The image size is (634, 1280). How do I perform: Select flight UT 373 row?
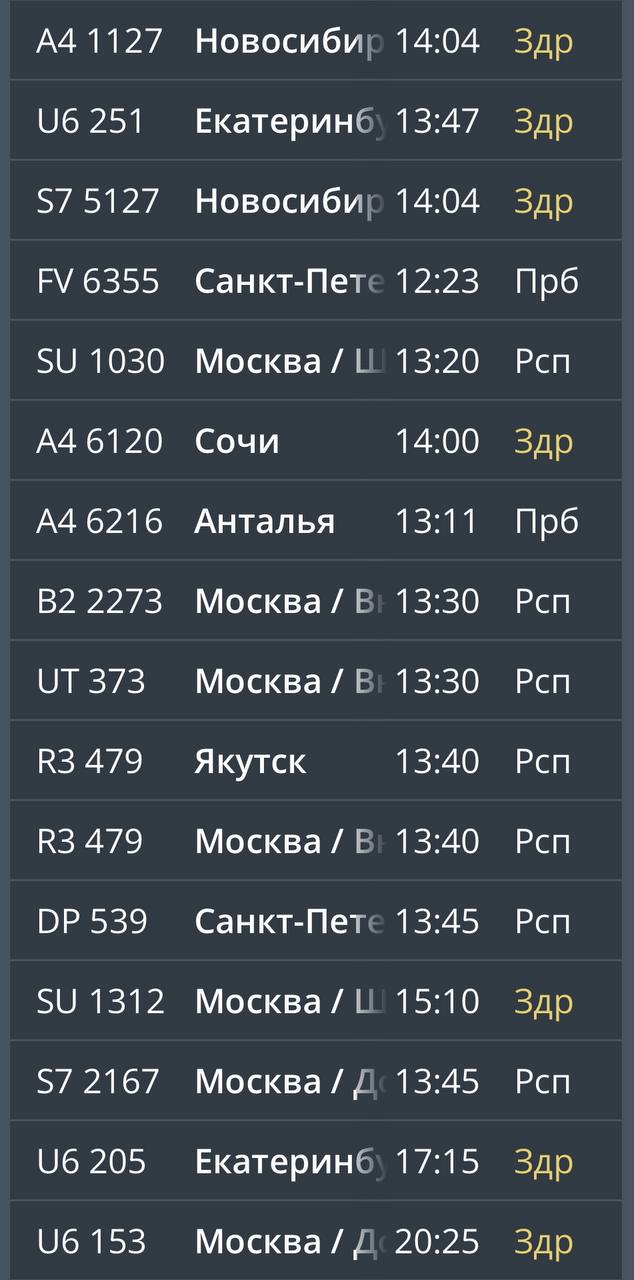[317, 681]
